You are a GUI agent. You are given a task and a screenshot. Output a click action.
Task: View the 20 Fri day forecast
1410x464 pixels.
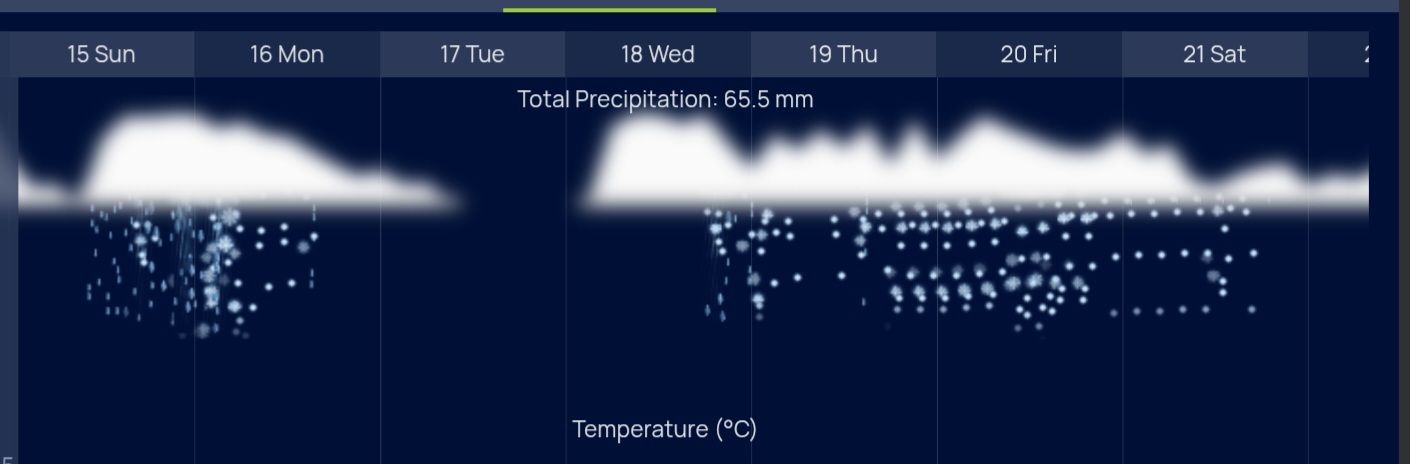point(1029,54)
